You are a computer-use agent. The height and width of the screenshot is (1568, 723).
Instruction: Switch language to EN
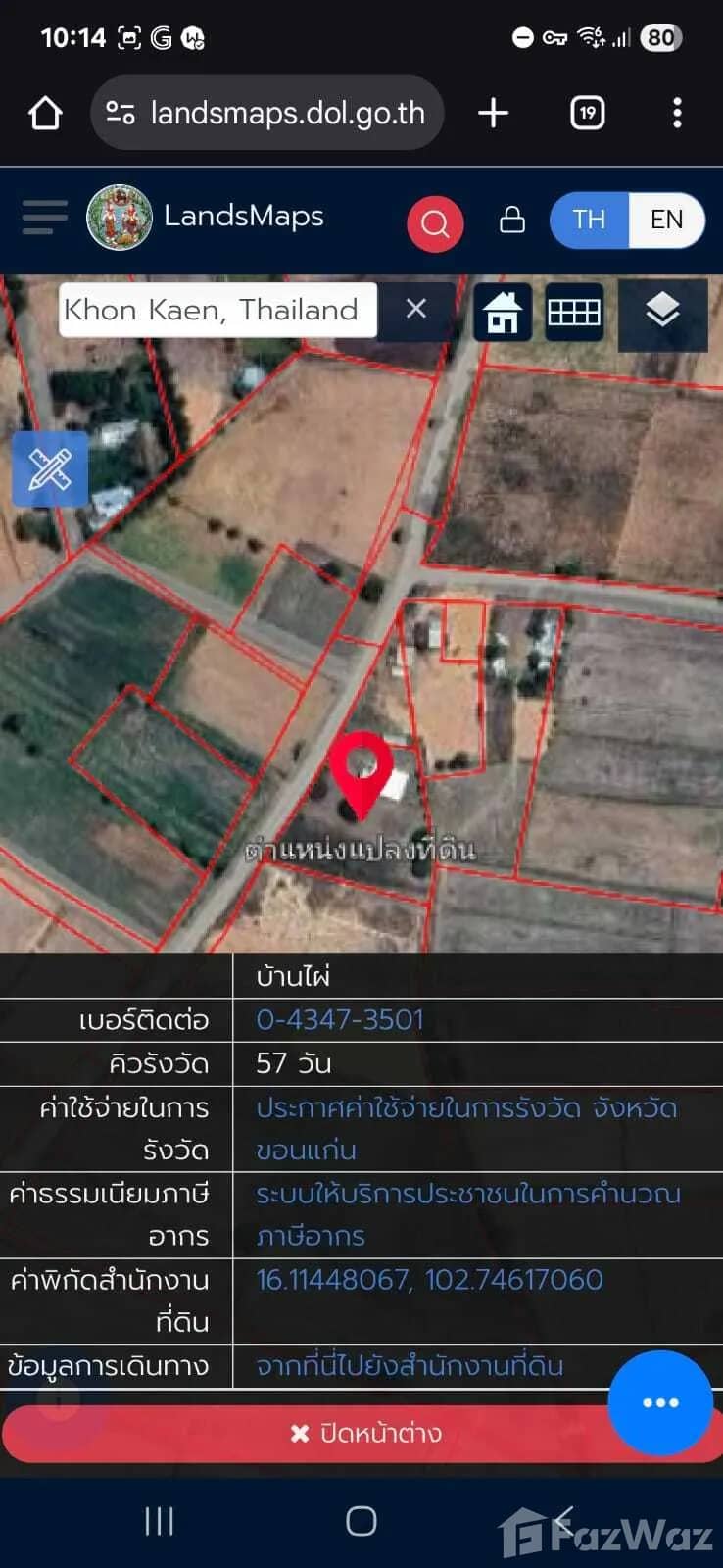tap(667, 220)
